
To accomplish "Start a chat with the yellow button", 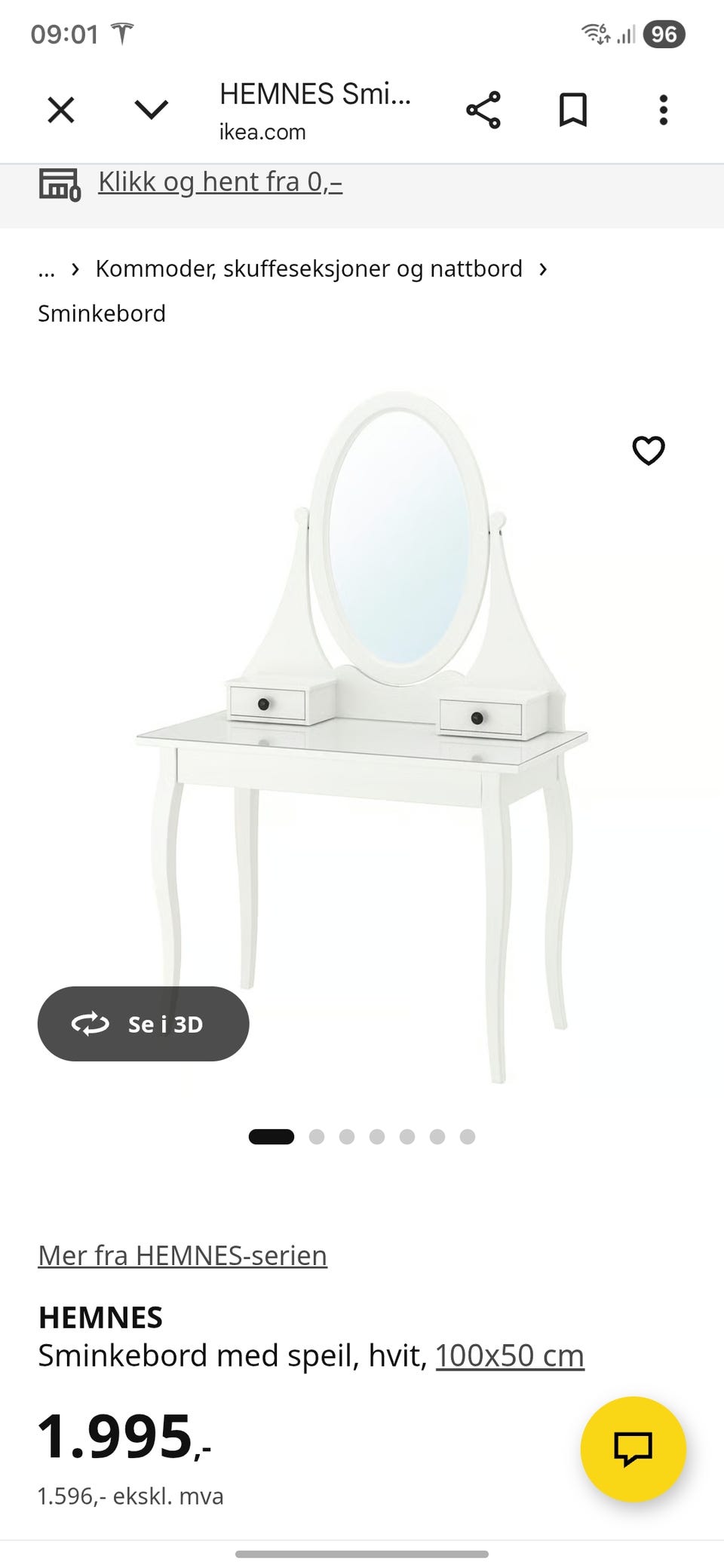I will tap(633, 1449).
